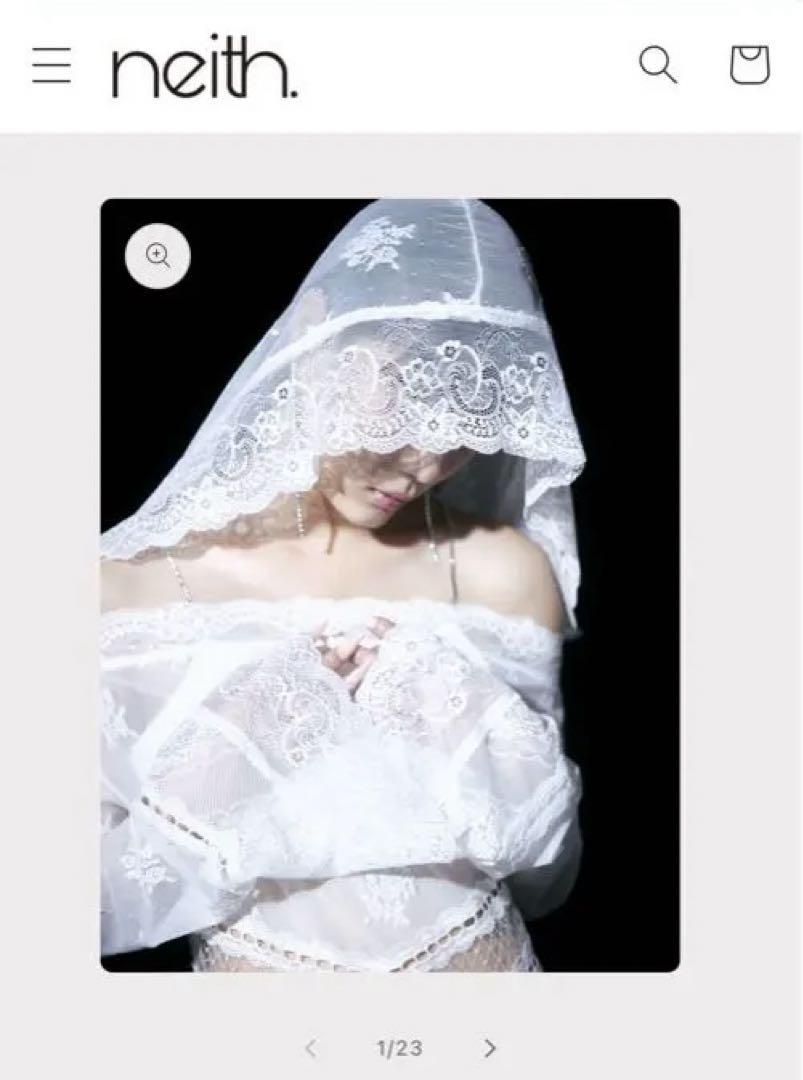803x1080 pixels.
Task: Open the neith. home page logo
Action: (204, 70)
